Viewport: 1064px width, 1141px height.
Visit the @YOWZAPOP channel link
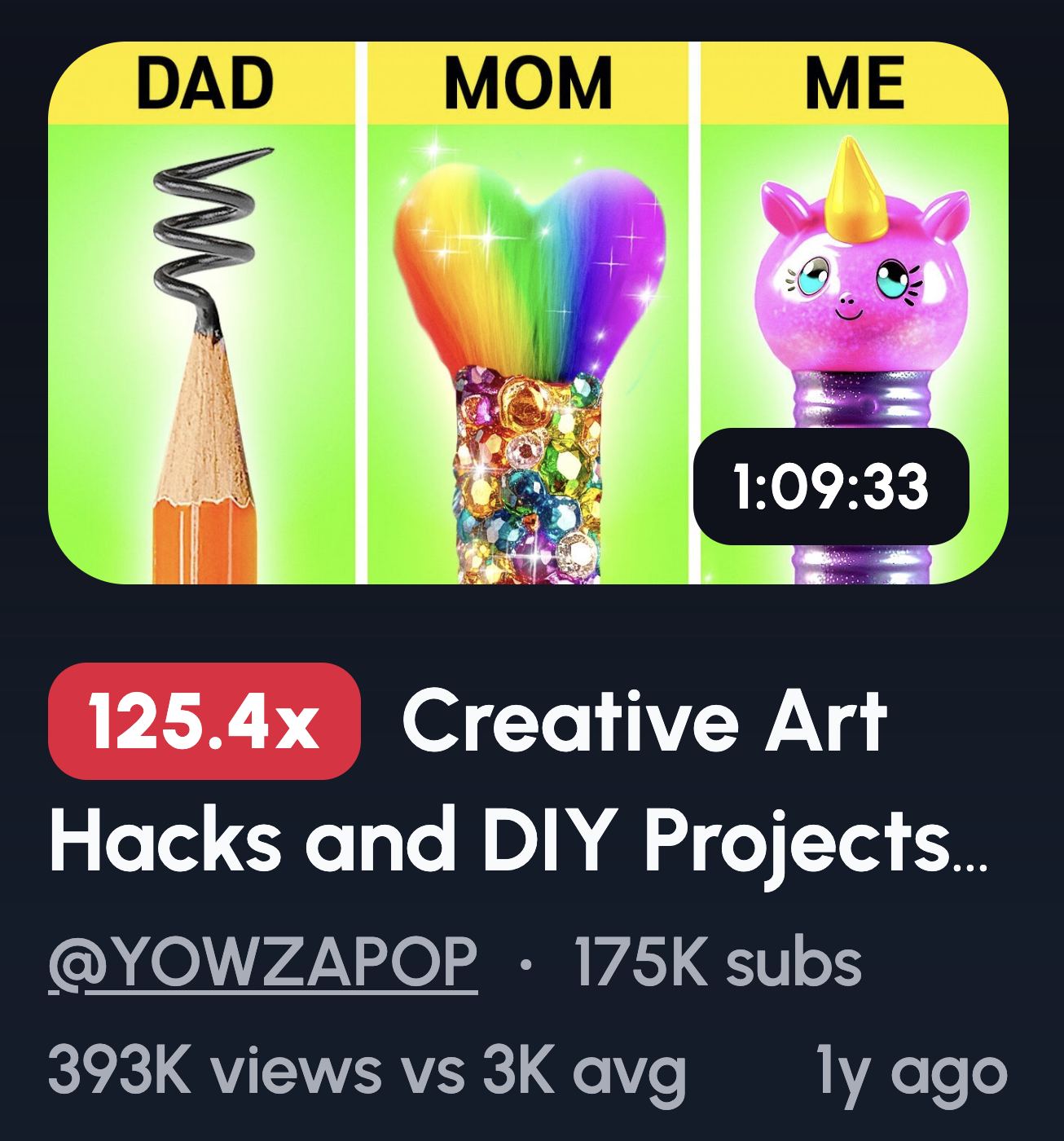(263, 963)
